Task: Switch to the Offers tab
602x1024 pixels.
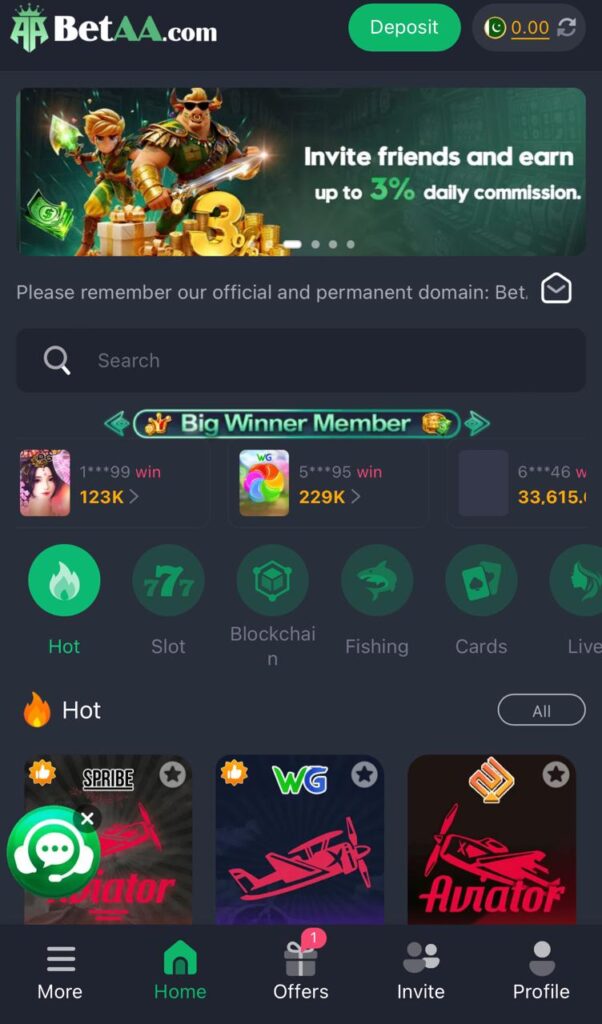Action: tap(300, 972)
